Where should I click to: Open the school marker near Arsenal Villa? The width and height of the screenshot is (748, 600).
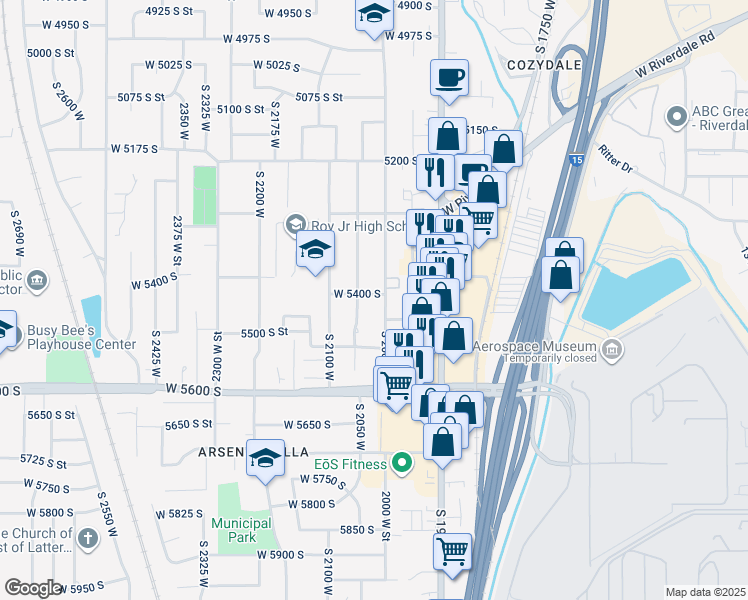pos(265,460)
